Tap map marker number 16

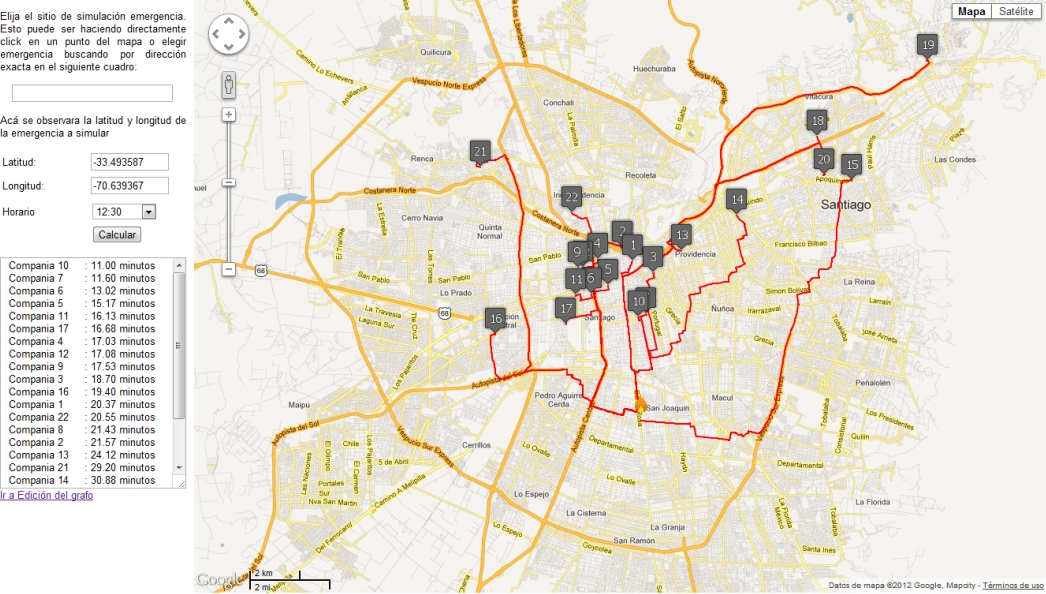[x=495, y=319]
